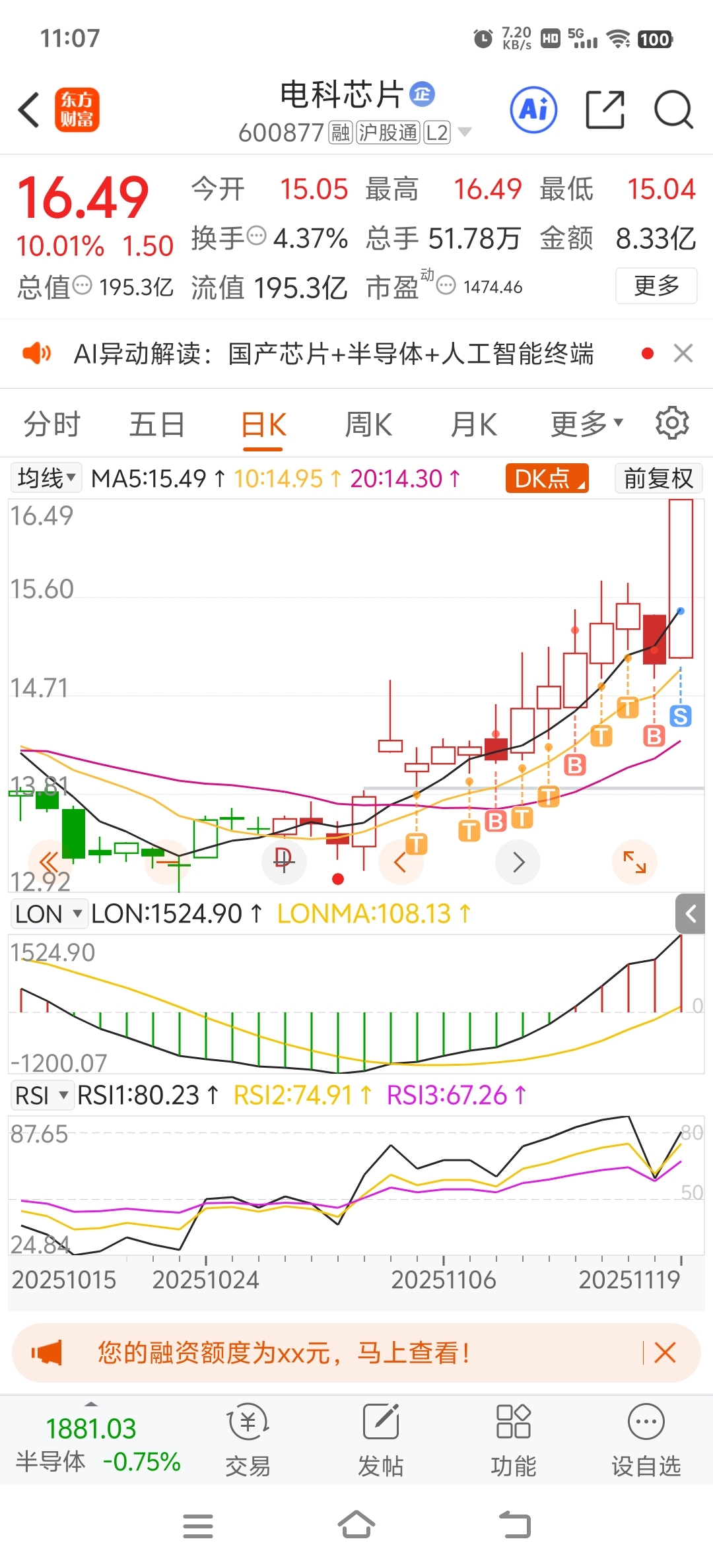Expand the K-line chart to fullscreen
The width and height of the screenshot is (713, 1568).
click(x=634, y=862)
